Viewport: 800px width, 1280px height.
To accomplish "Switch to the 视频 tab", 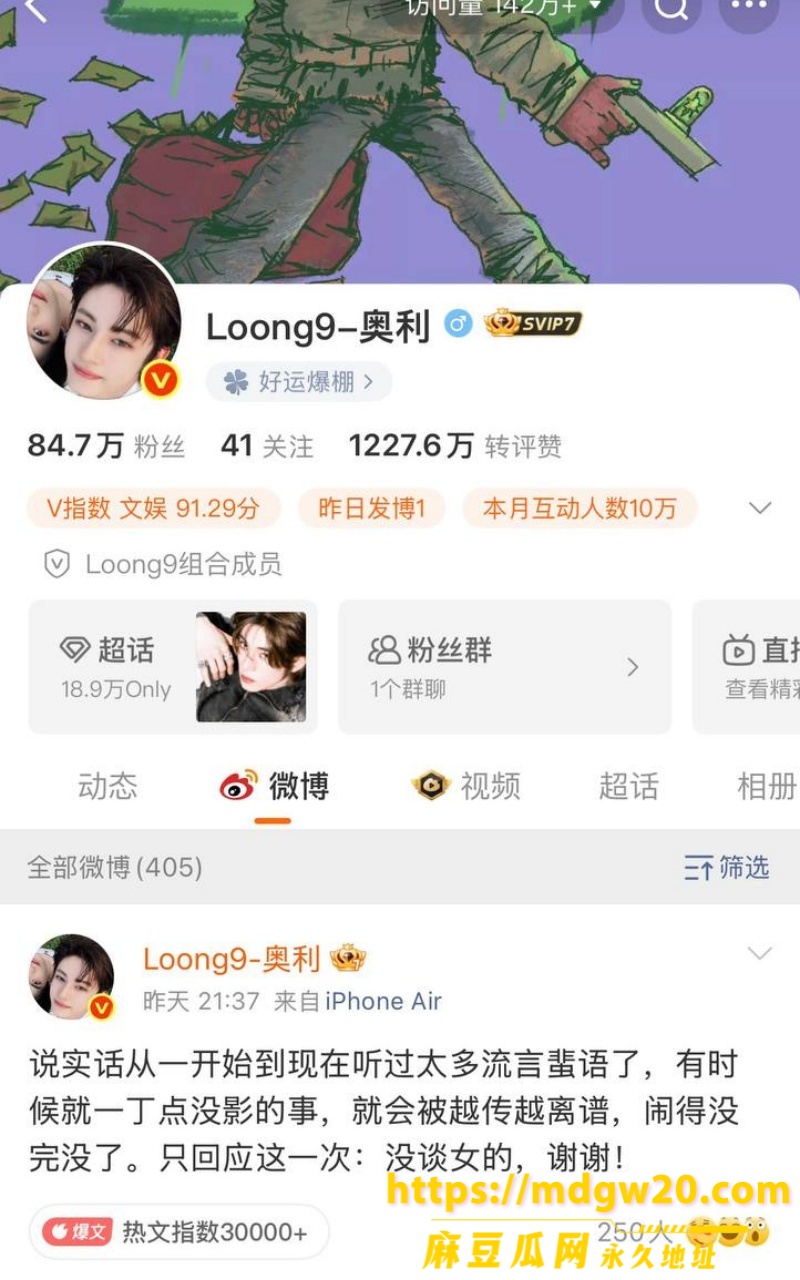I will click(x=466, y=786).
